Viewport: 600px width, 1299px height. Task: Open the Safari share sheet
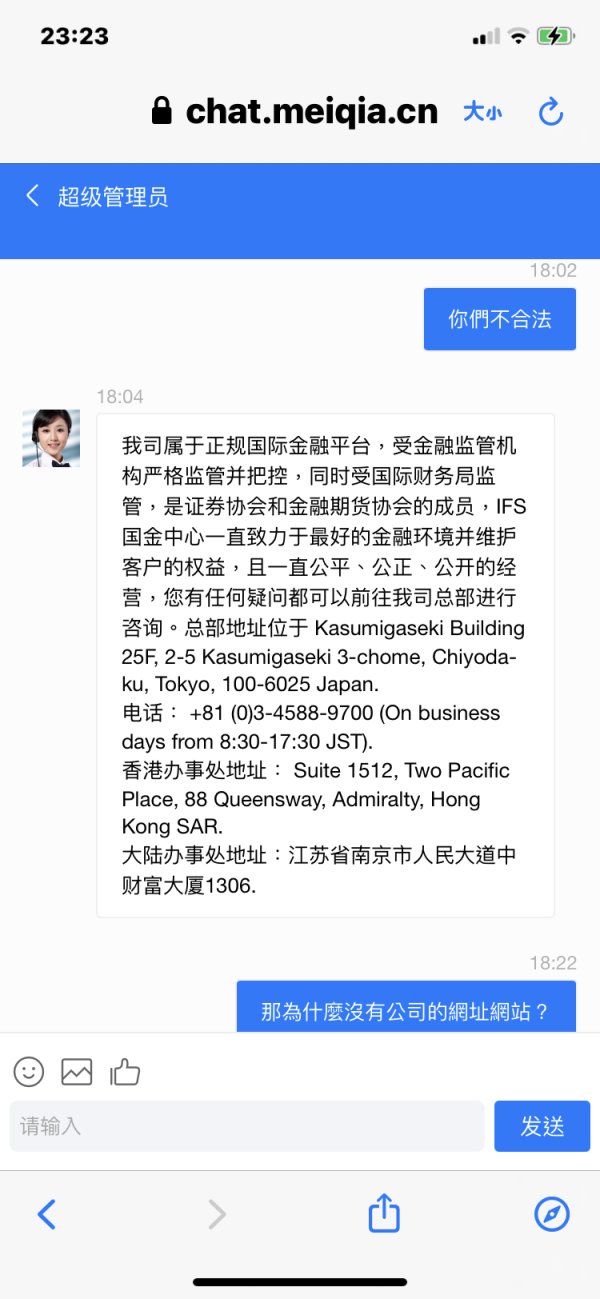pyautogui.click(x=384, y=1213)
